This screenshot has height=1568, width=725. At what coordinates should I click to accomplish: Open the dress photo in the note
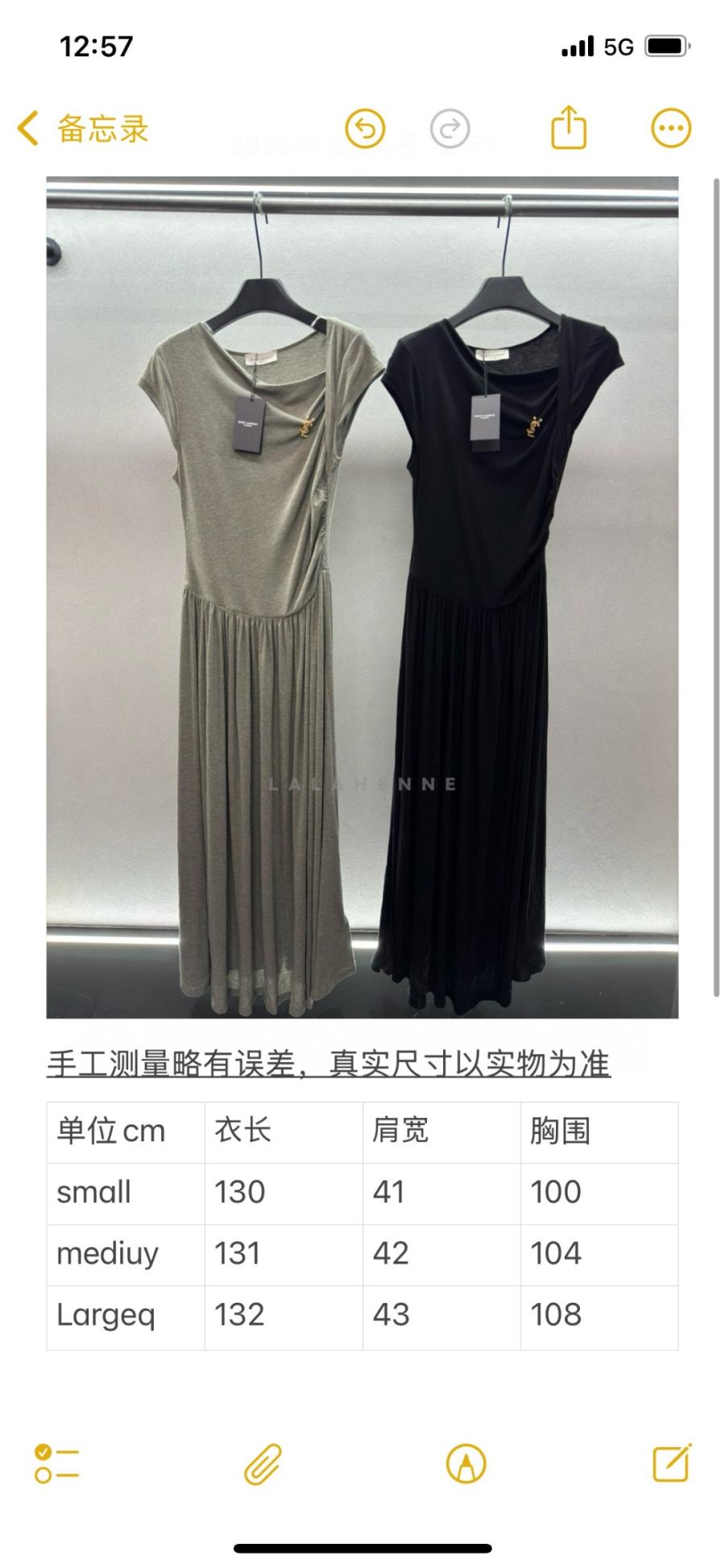pyautogui.click(x=362, y=597)
